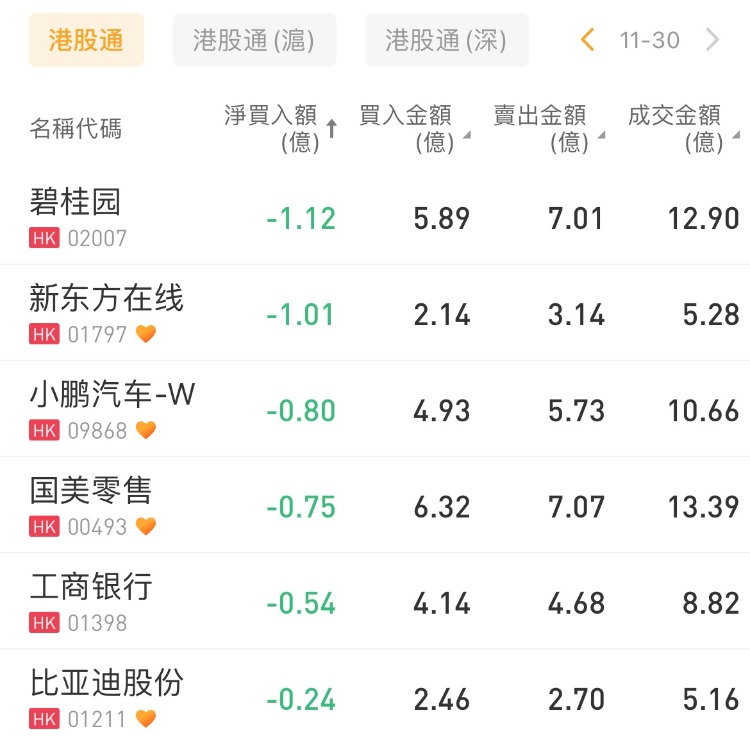Image resolution: width=750 pixels, height=740 pixels.
Task: Sort by 淨買入額 column
Action: (x=280, y=129)
